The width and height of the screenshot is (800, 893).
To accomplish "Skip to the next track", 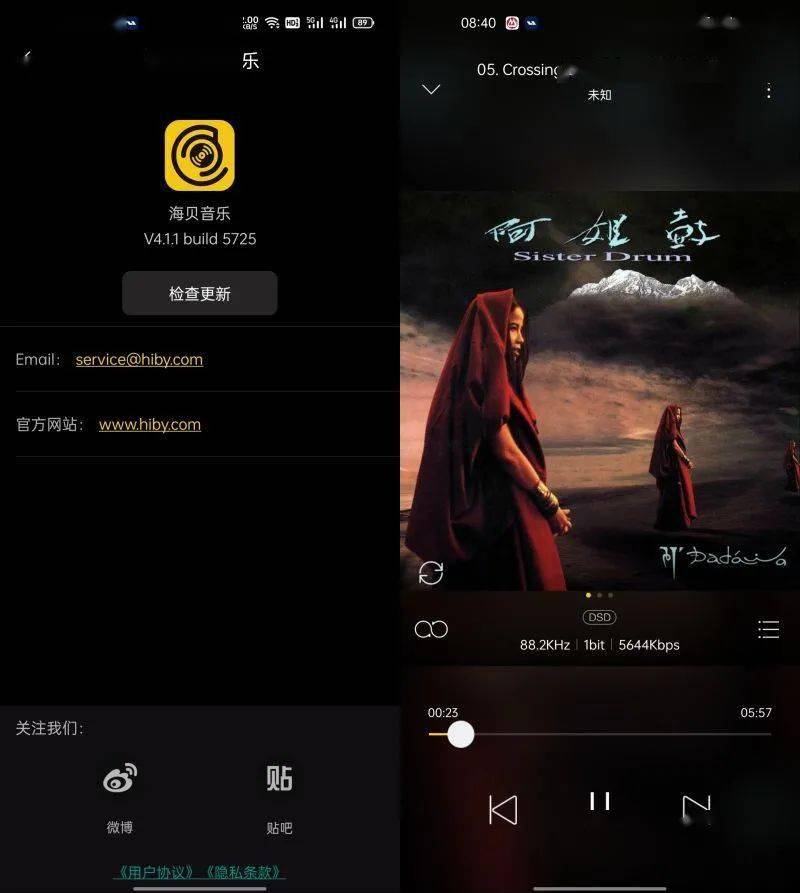I will click(696, 808).
